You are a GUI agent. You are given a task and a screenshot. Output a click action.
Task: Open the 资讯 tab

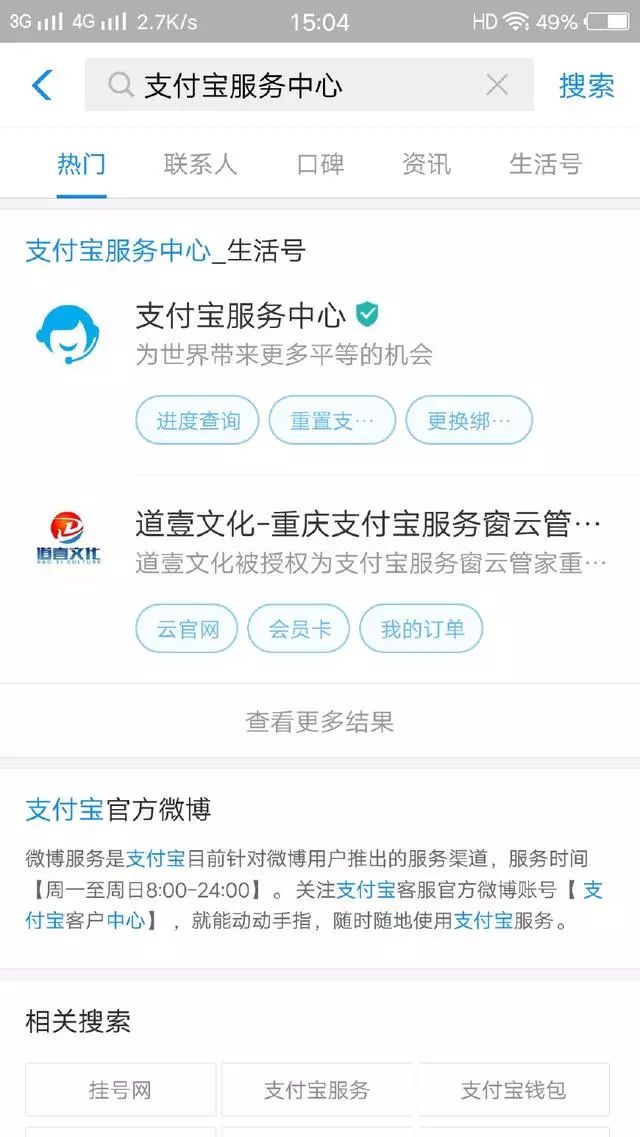[x=426, y=164]
